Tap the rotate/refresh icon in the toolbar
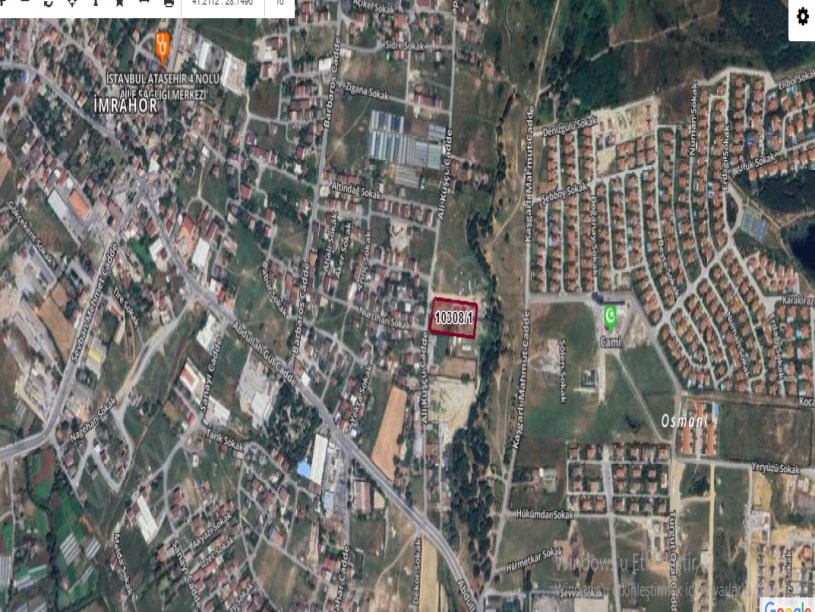 pyautogui.click(x=48, y=3)
